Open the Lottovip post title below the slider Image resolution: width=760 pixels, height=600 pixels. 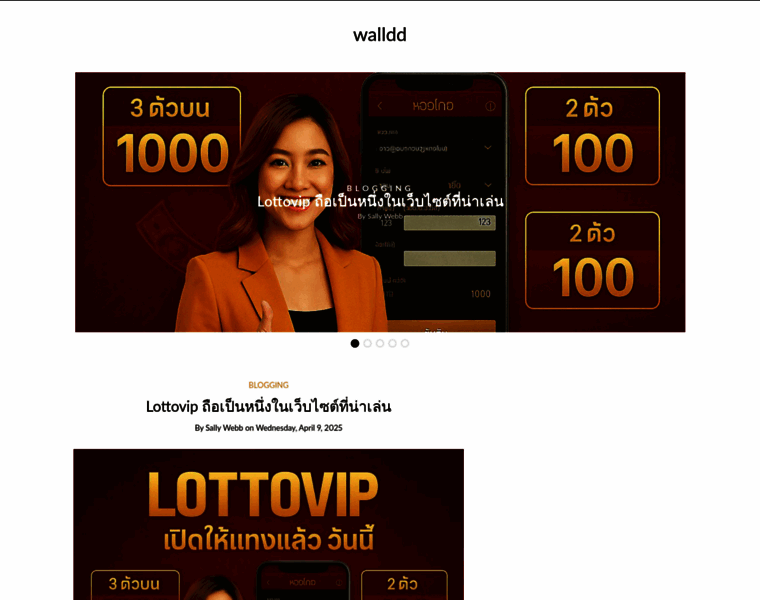click(x=268, y=406)
